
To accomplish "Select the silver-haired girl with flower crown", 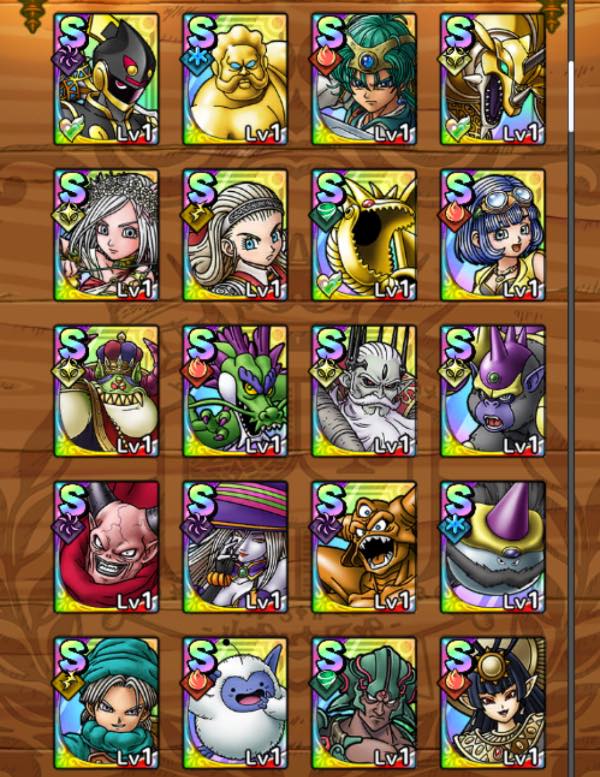I will click(x=106, y=235).
